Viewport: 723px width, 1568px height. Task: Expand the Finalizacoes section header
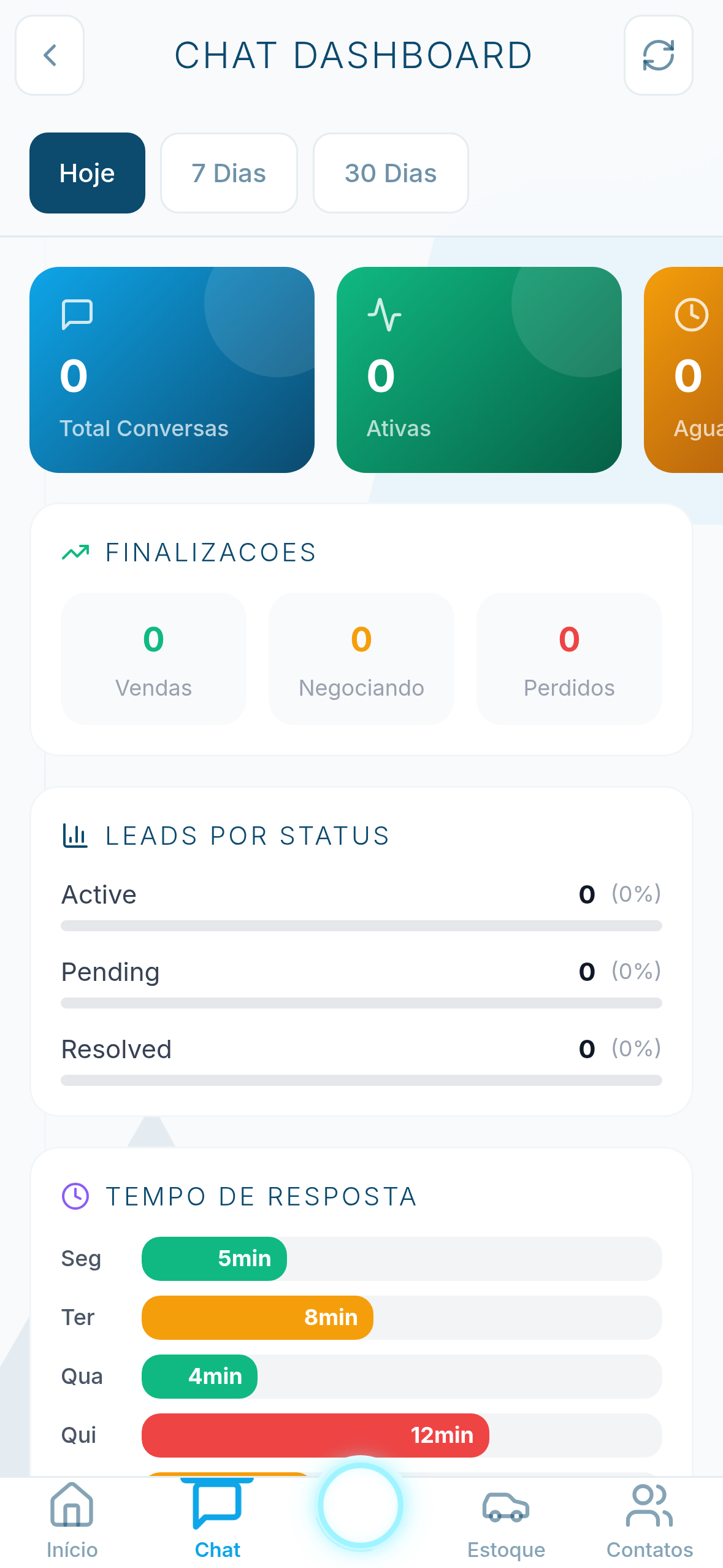(210, 551)
